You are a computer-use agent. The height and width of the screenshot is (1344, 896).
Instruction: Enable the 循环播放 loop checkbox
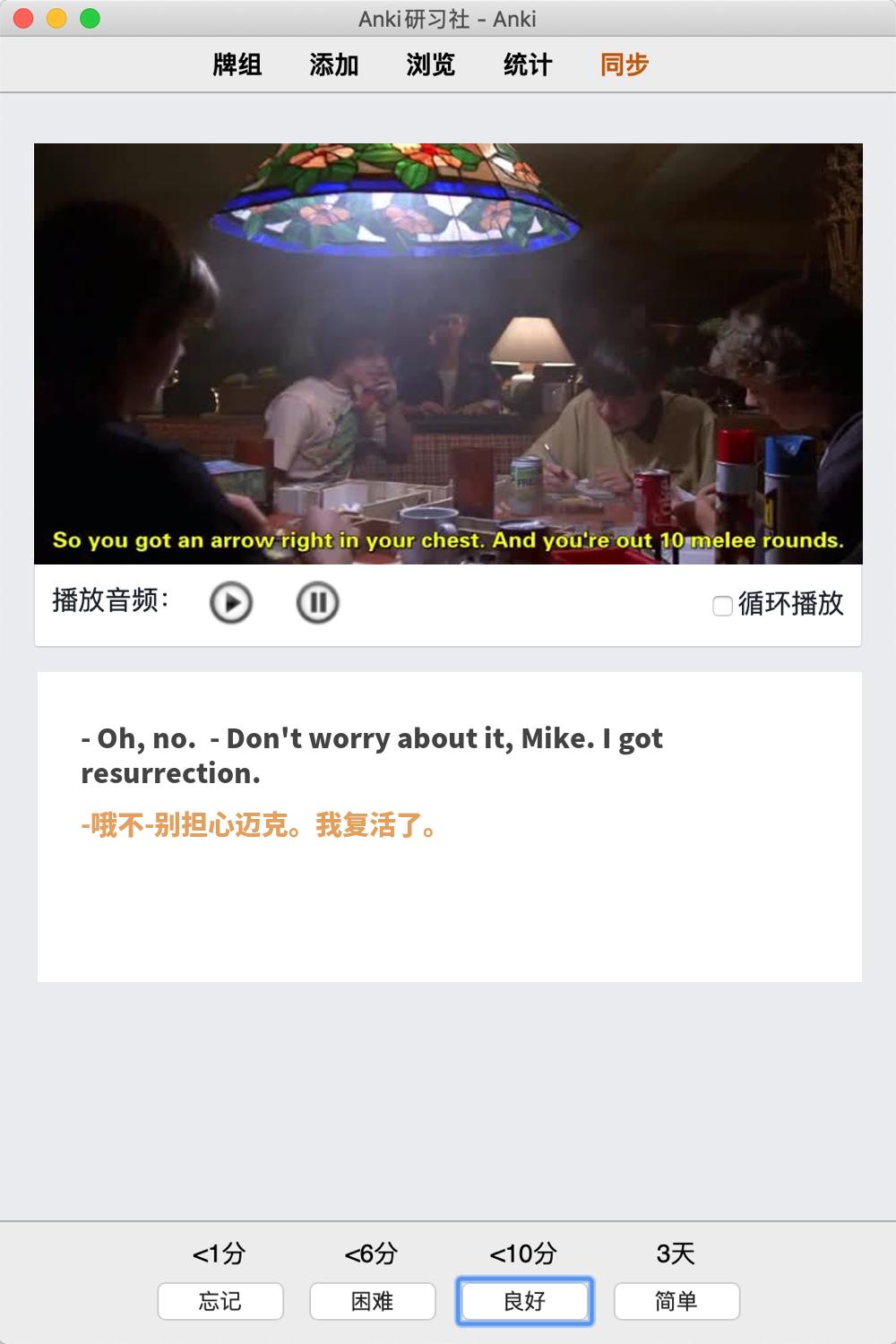[x=722, y=606]
